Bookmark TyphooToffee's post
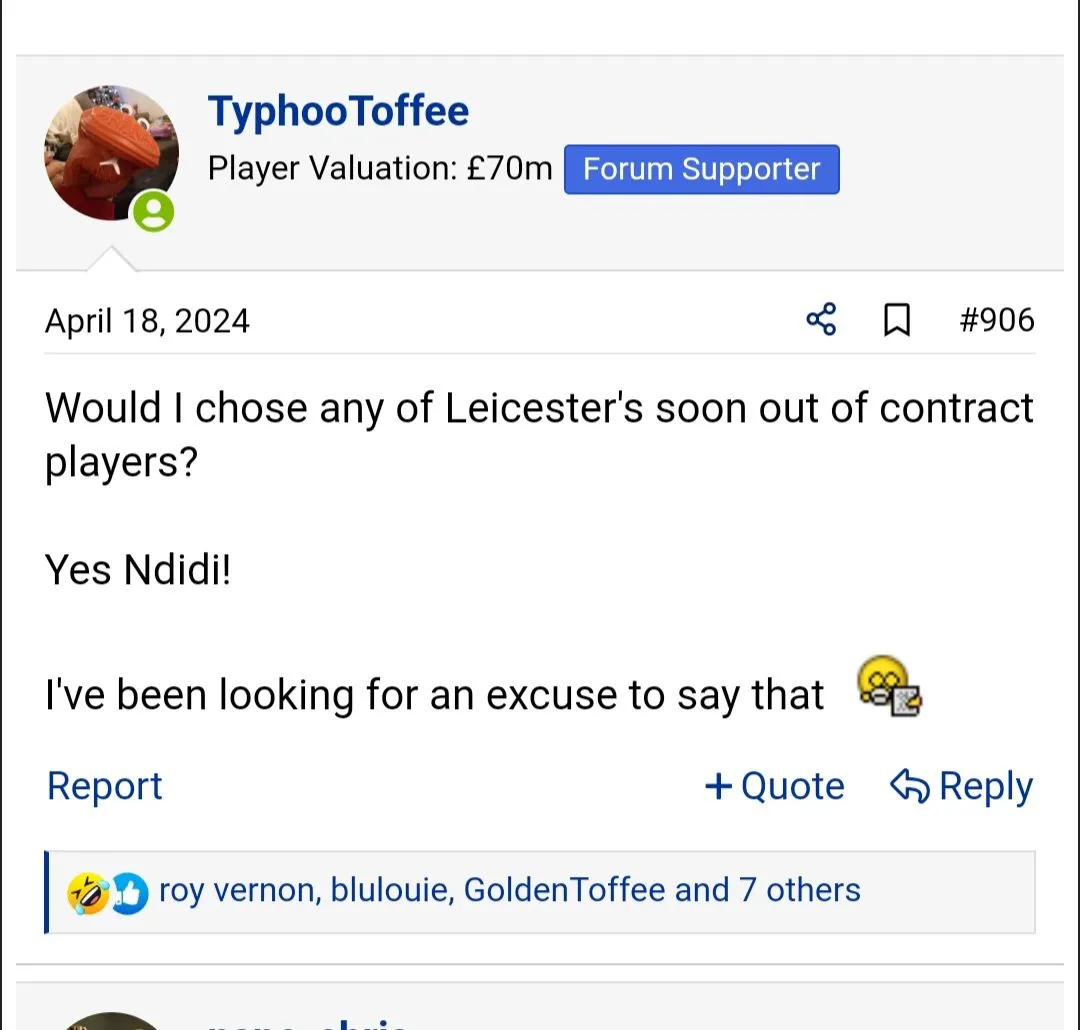 pos(897,320)
